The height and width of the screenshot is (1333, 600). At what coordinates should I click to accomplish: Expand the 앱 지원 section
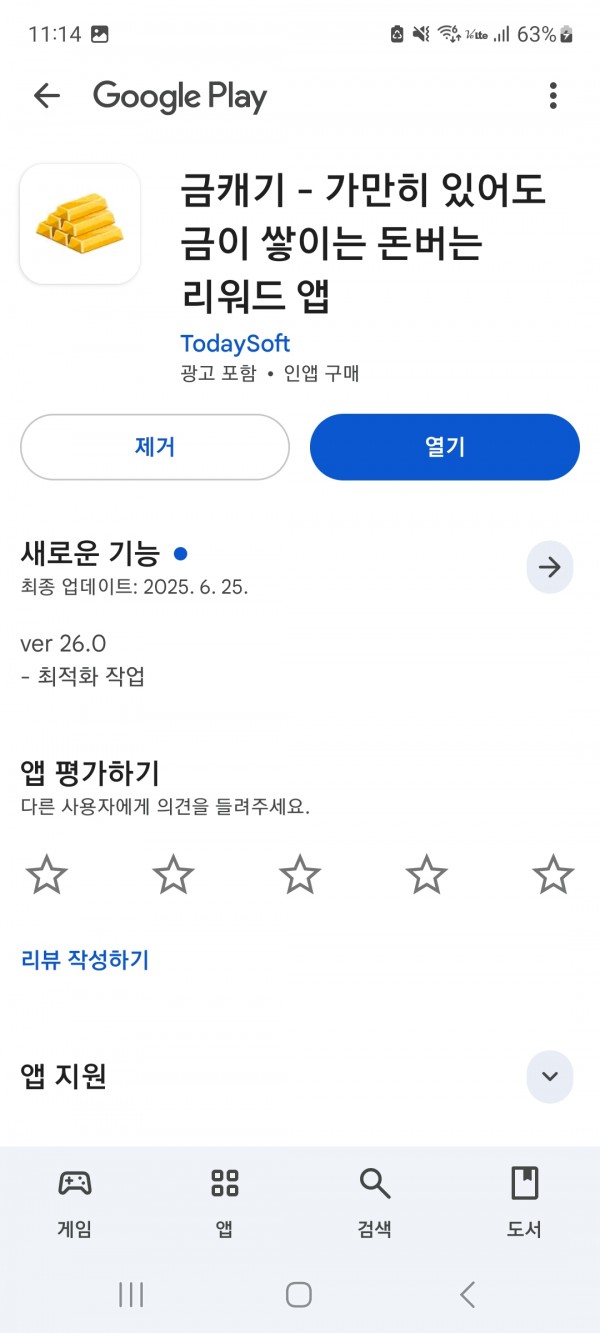tap(550, 1077)
